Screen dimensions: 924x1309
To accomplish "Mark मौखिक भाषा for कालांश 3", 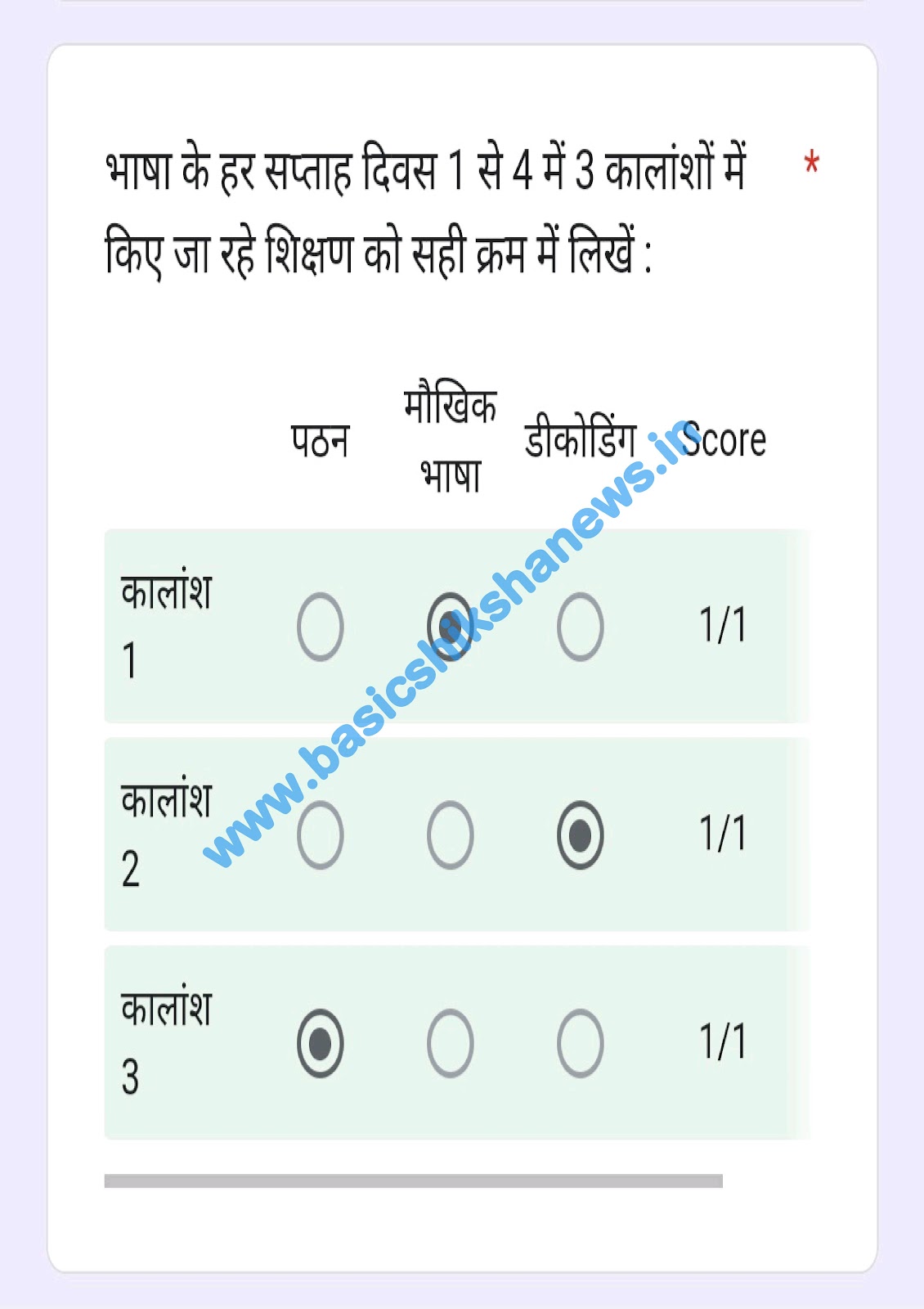I will [x=450, y=1043].
